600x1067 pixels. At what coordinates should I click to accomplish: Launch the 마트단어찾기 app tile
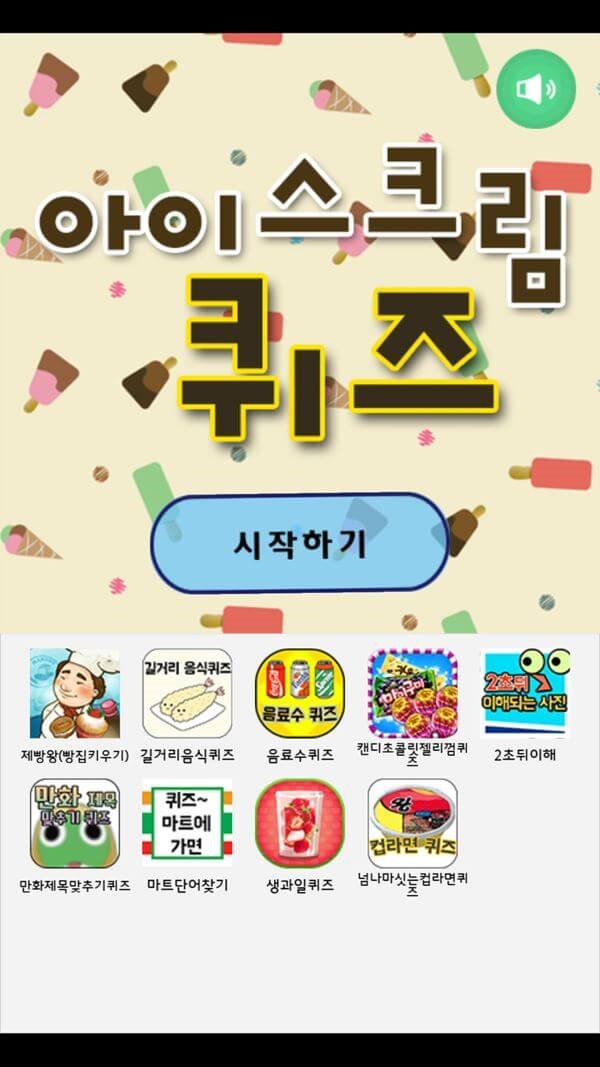(187, 824)
